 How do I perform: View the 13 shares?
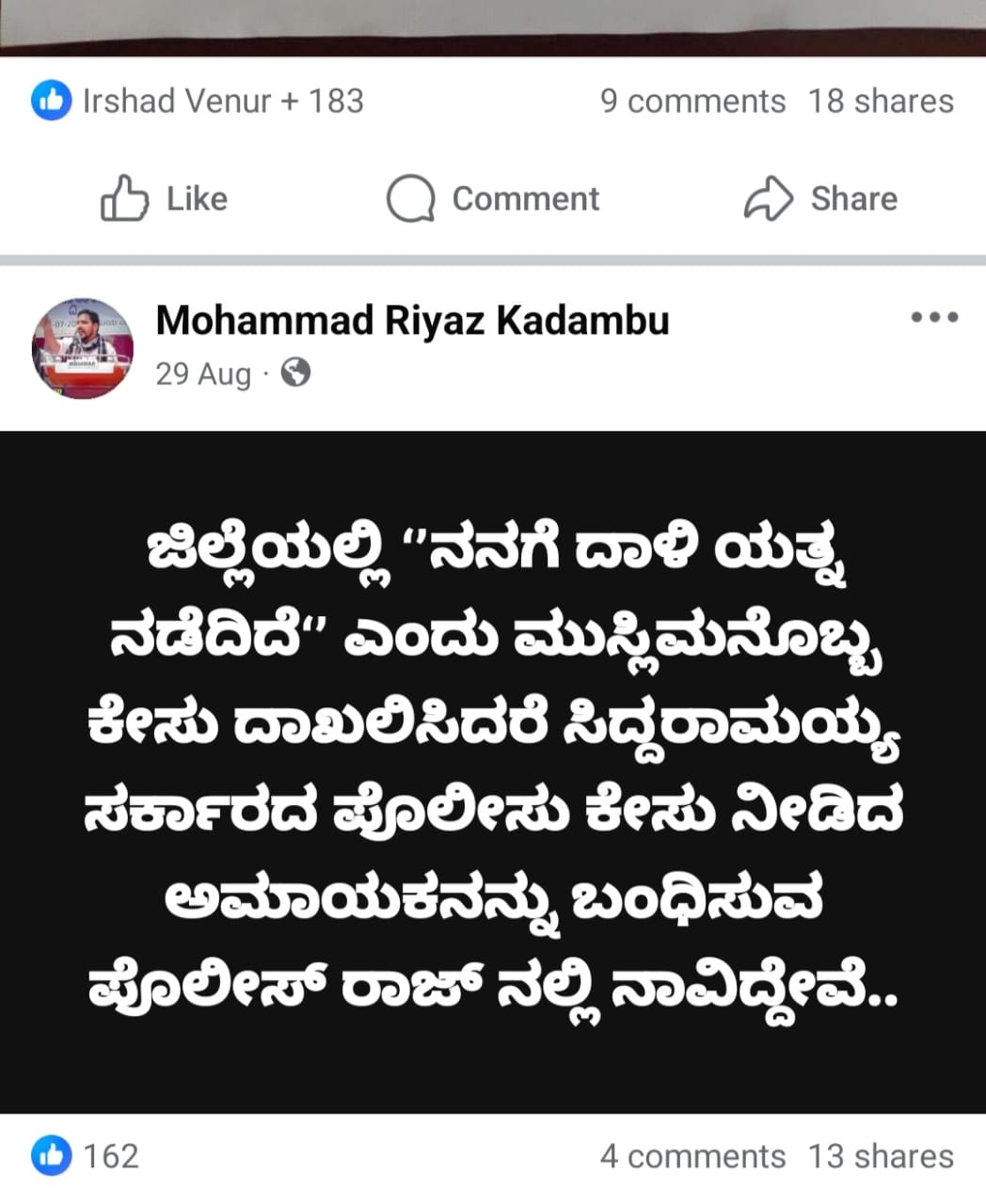point(881,1156)
